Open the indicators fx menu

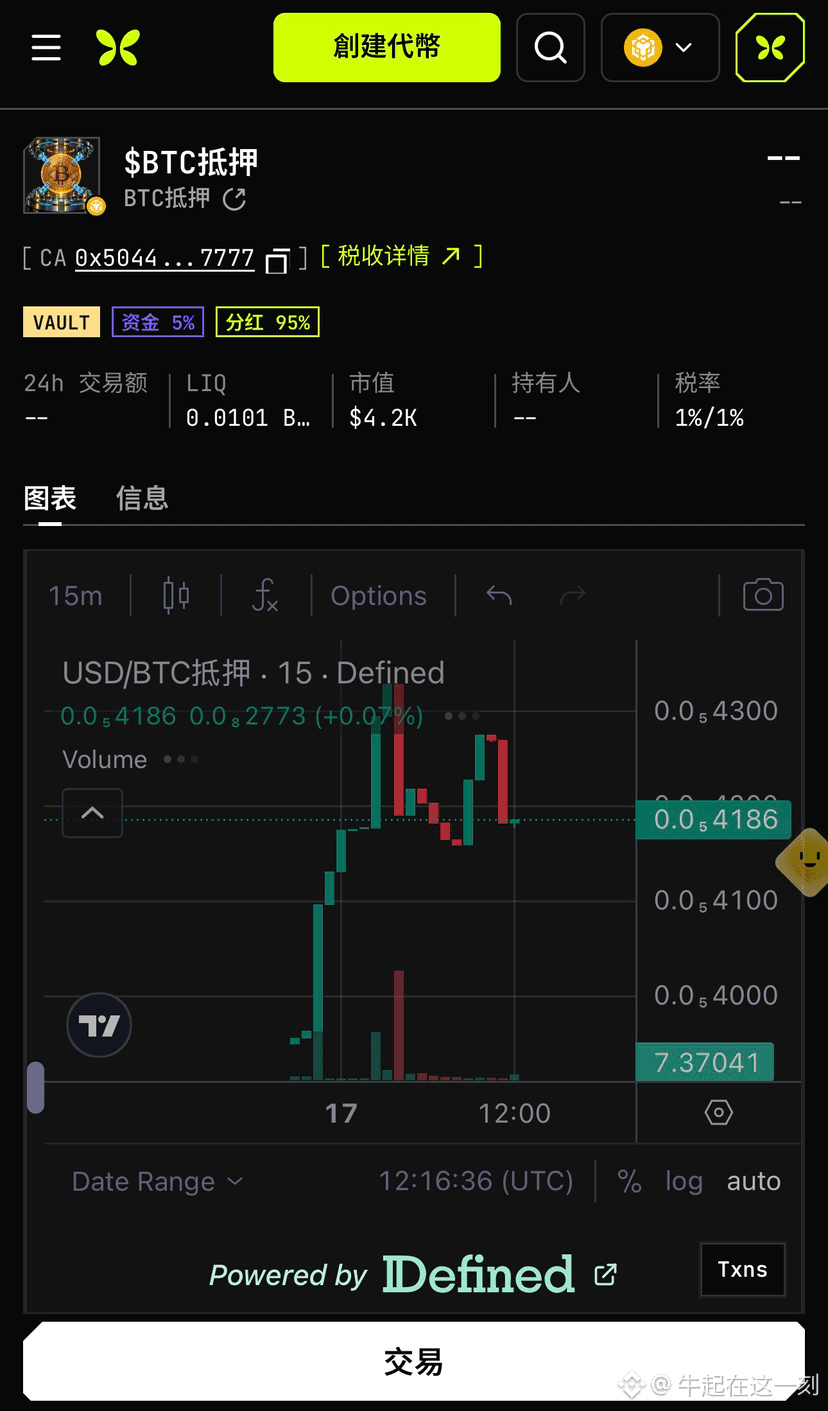click(265, 596)
